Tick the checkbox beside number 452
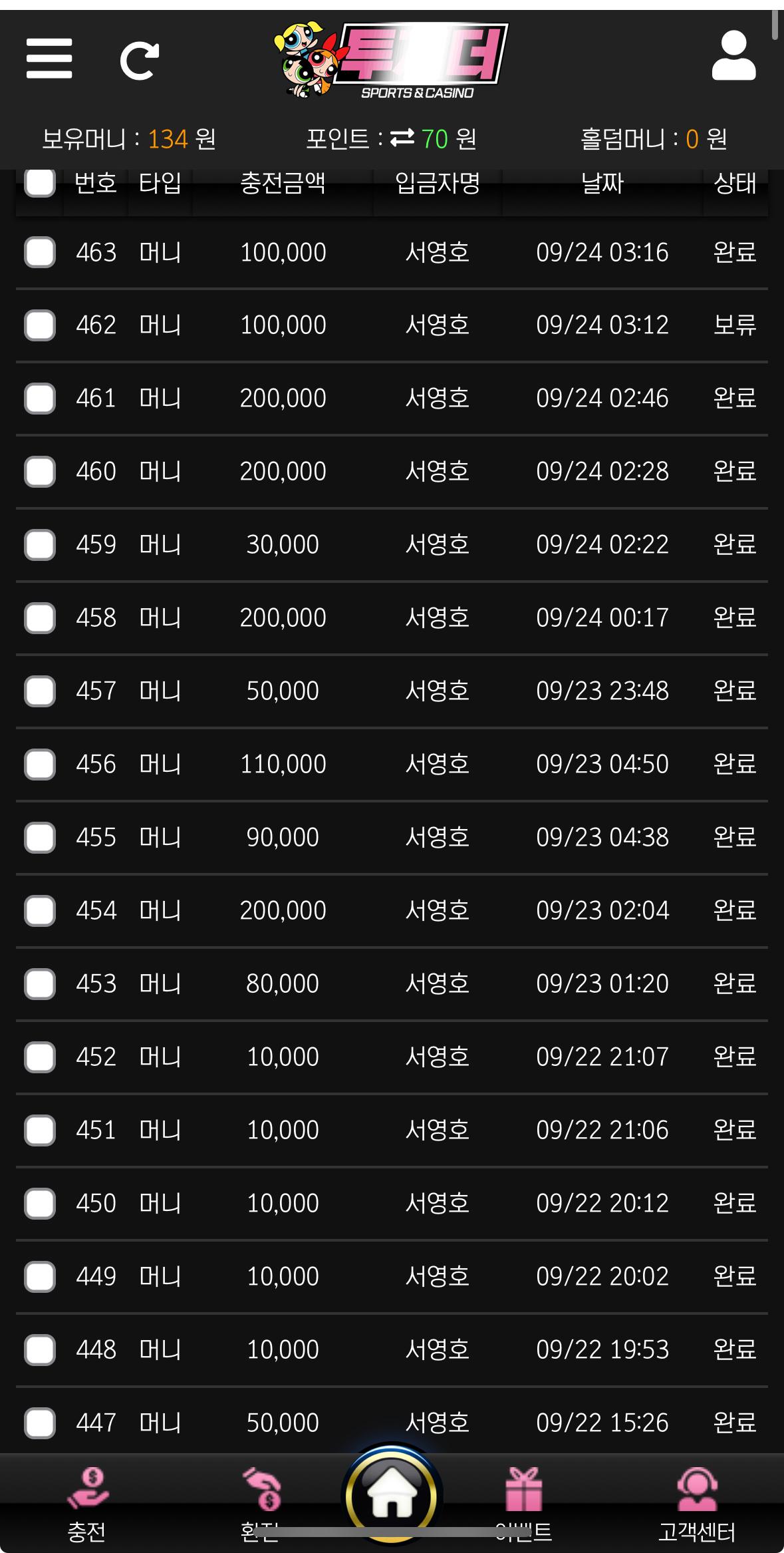The height and width of the screenshot is (1553, 784). click(40, 1057)
